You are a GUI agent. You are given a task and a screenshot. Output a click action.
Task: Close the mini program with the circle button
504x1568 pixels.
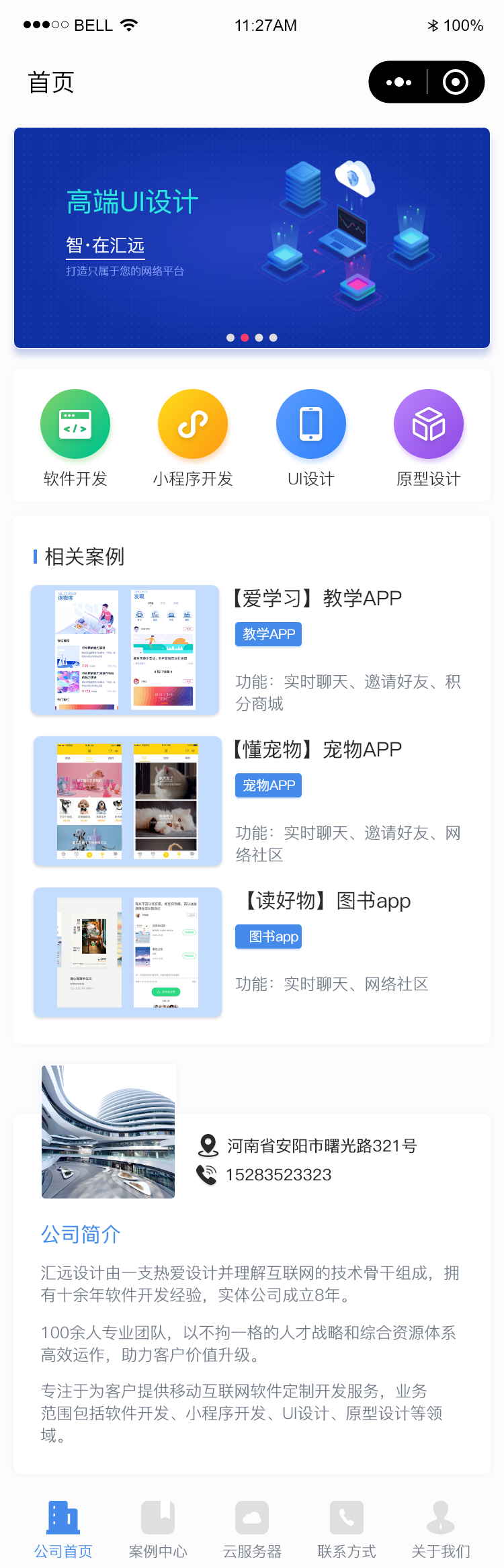(455, 82)
